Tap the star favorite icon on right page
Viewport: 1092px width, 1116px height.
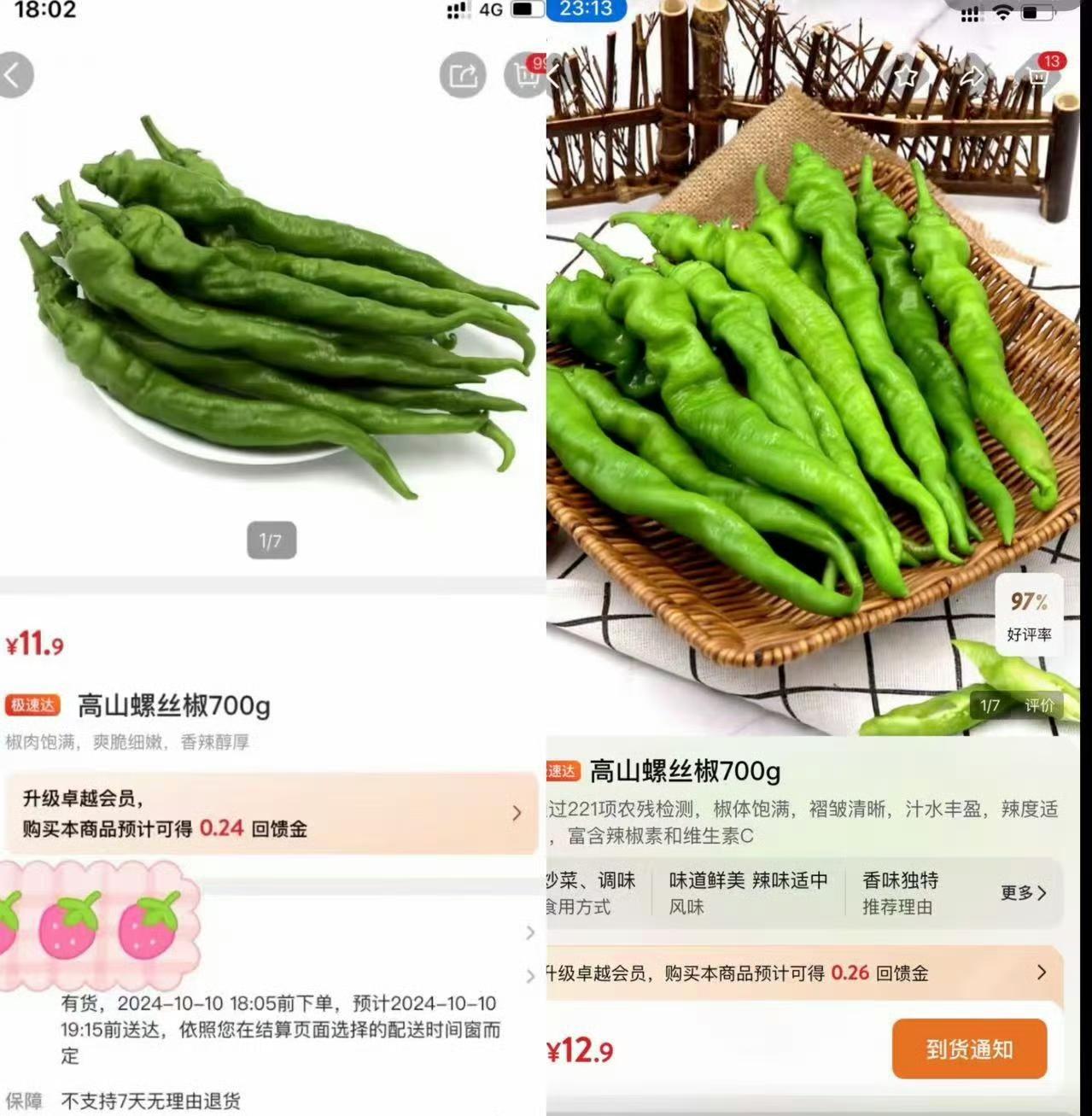[906, 74]
